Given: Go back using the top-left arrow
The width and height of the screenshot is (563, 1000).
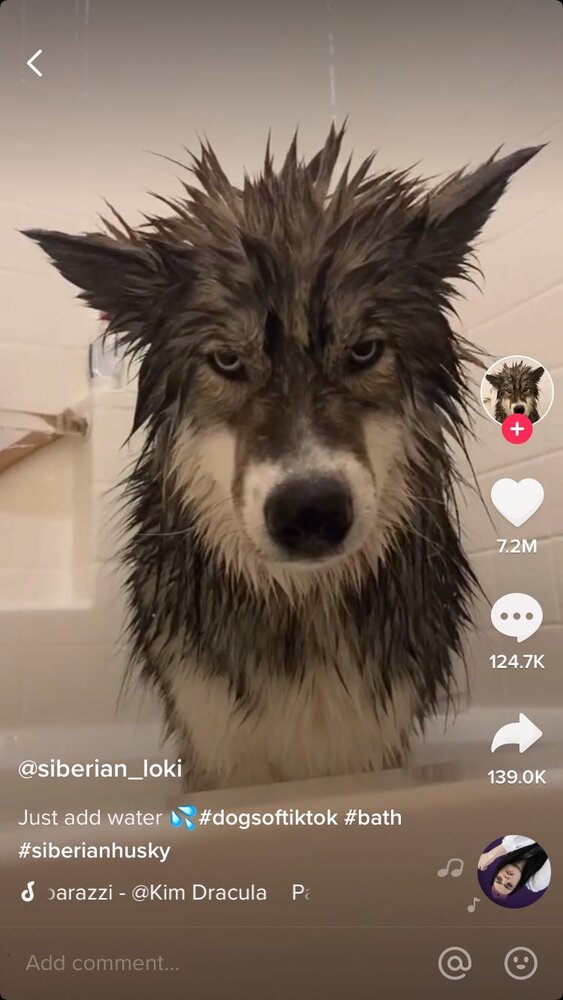Looking at the screenshot, I should point(34,63).
